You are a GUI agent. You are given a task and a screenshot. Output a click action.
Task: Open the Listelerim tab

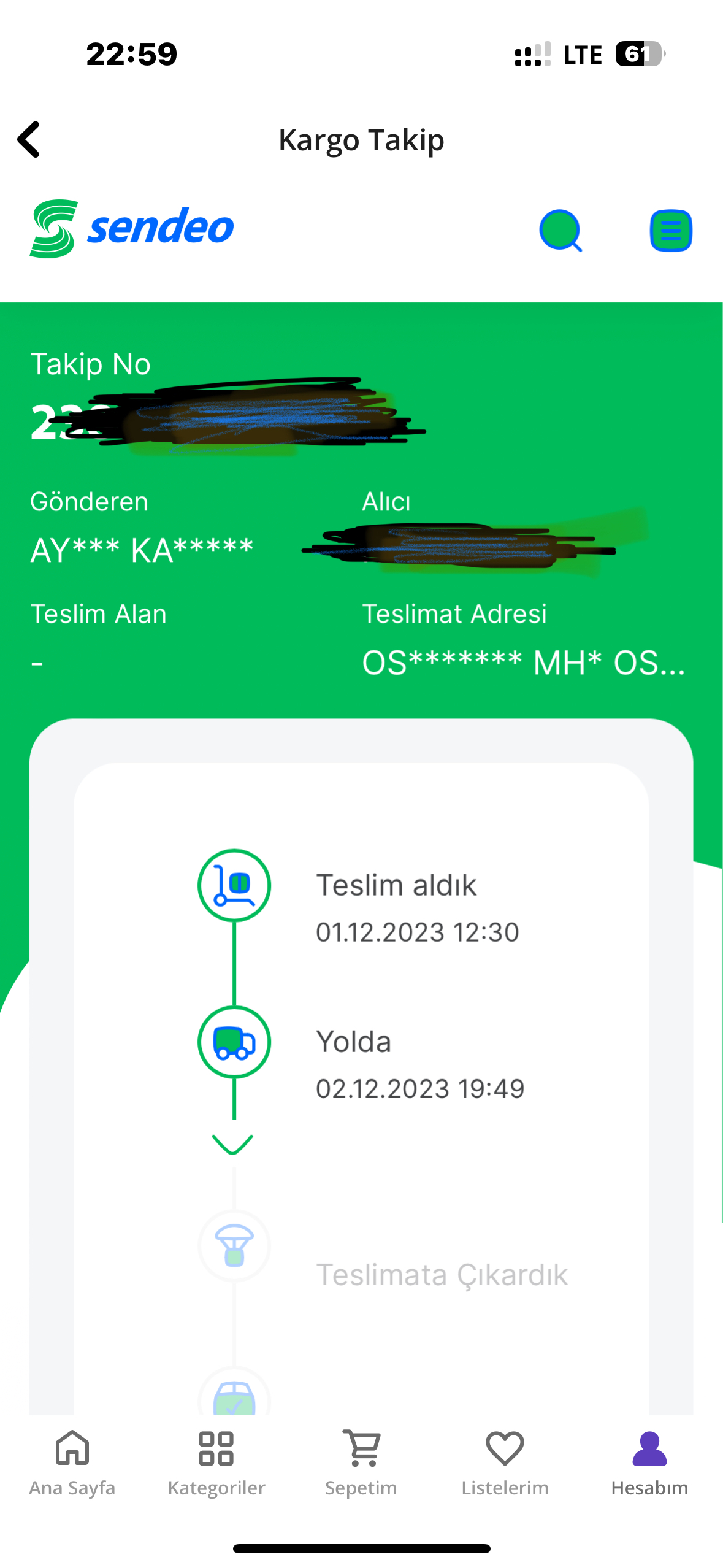point(505,1462)
